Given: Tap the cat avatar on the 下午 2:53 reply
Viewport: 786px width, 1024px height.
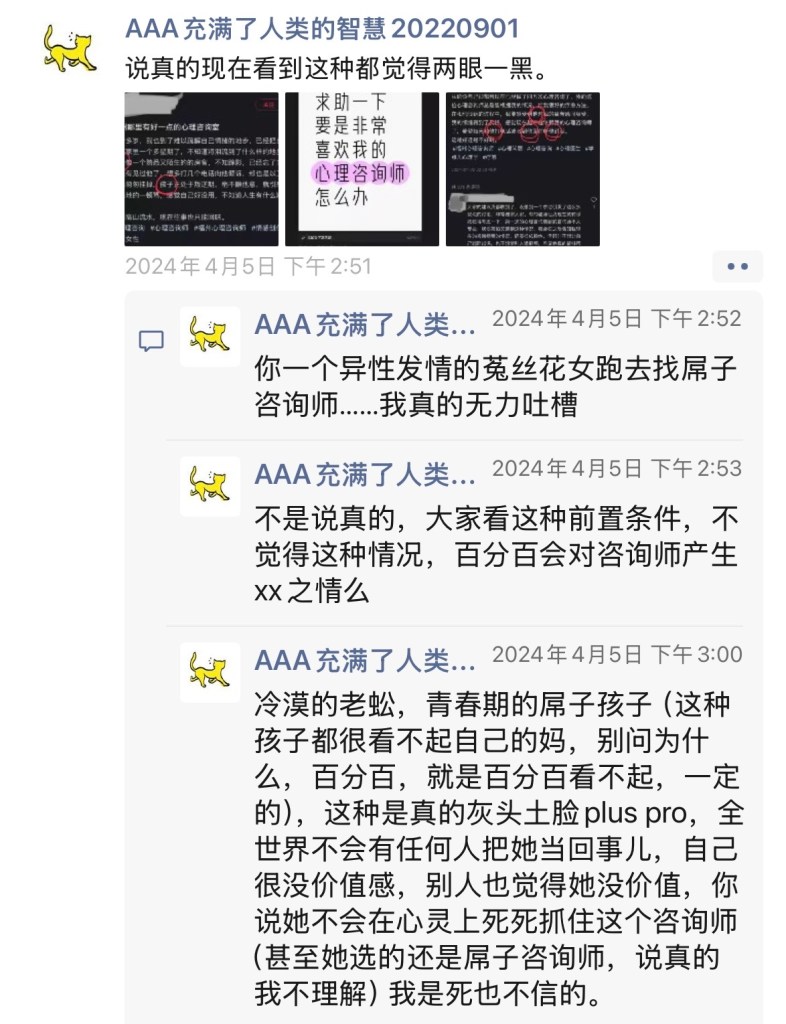Looking at the screenshot, I should tap(210, 486).
